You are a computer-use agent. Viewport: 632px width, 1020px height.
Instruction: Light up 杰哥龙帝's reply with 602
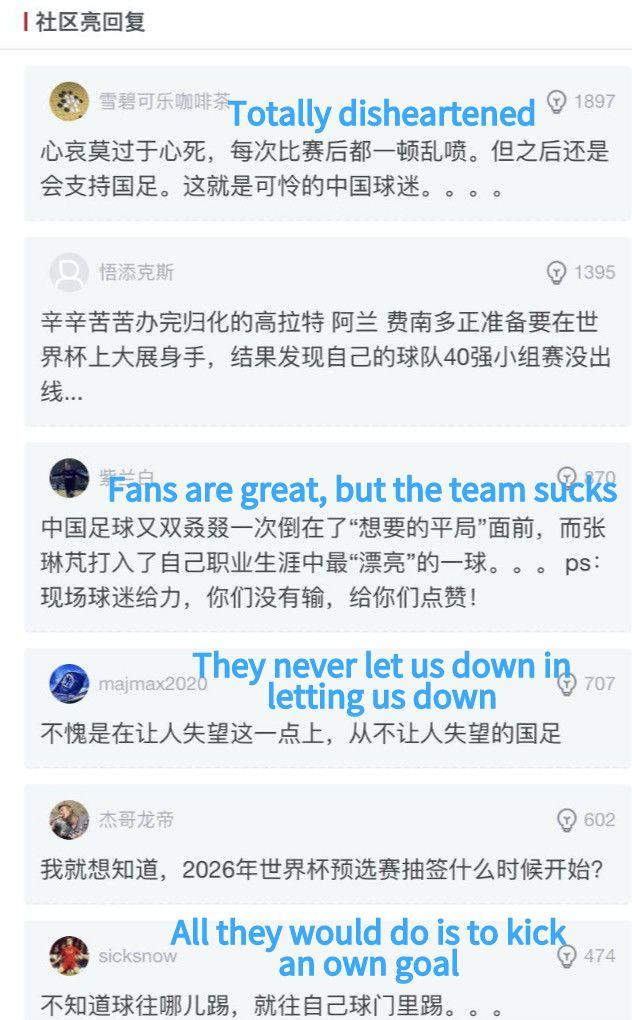pos(567,820)
